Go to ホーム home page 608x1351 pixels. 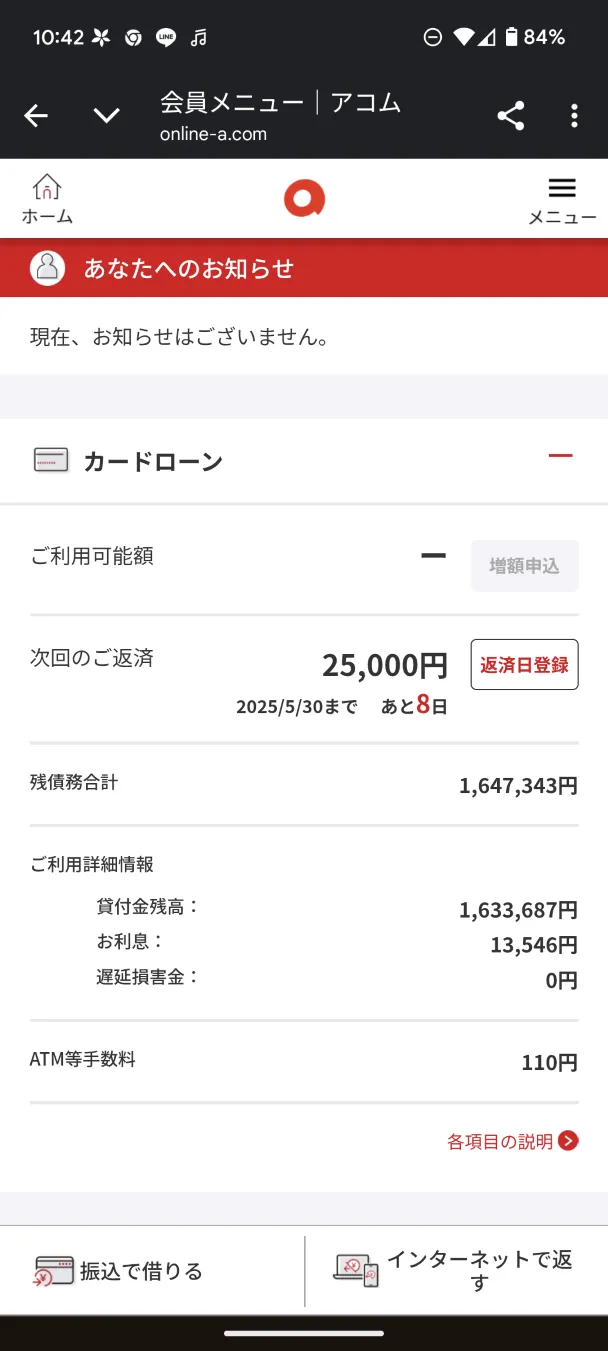click(47, 198)
